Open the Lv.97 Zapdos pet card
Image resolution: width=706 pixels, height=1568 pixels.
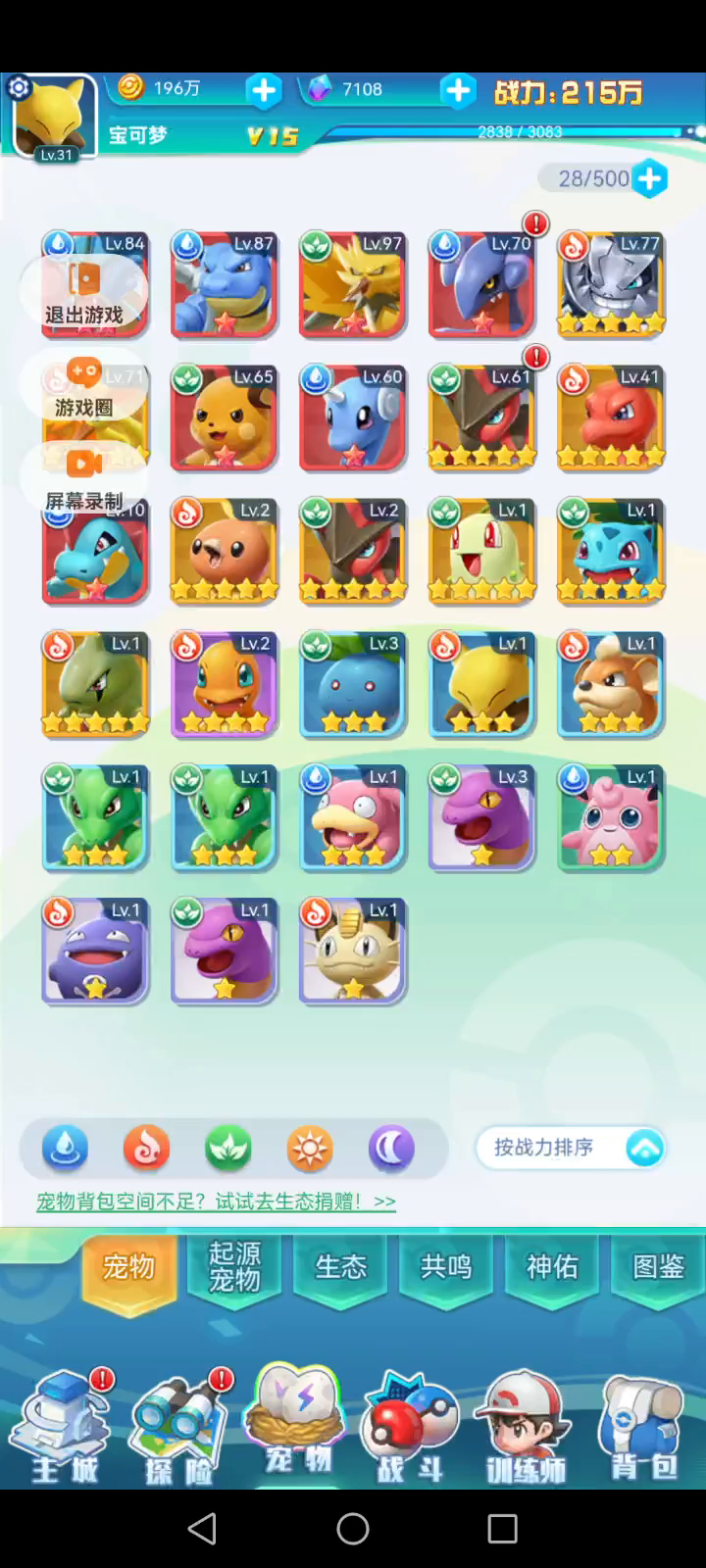pos(353,284)
